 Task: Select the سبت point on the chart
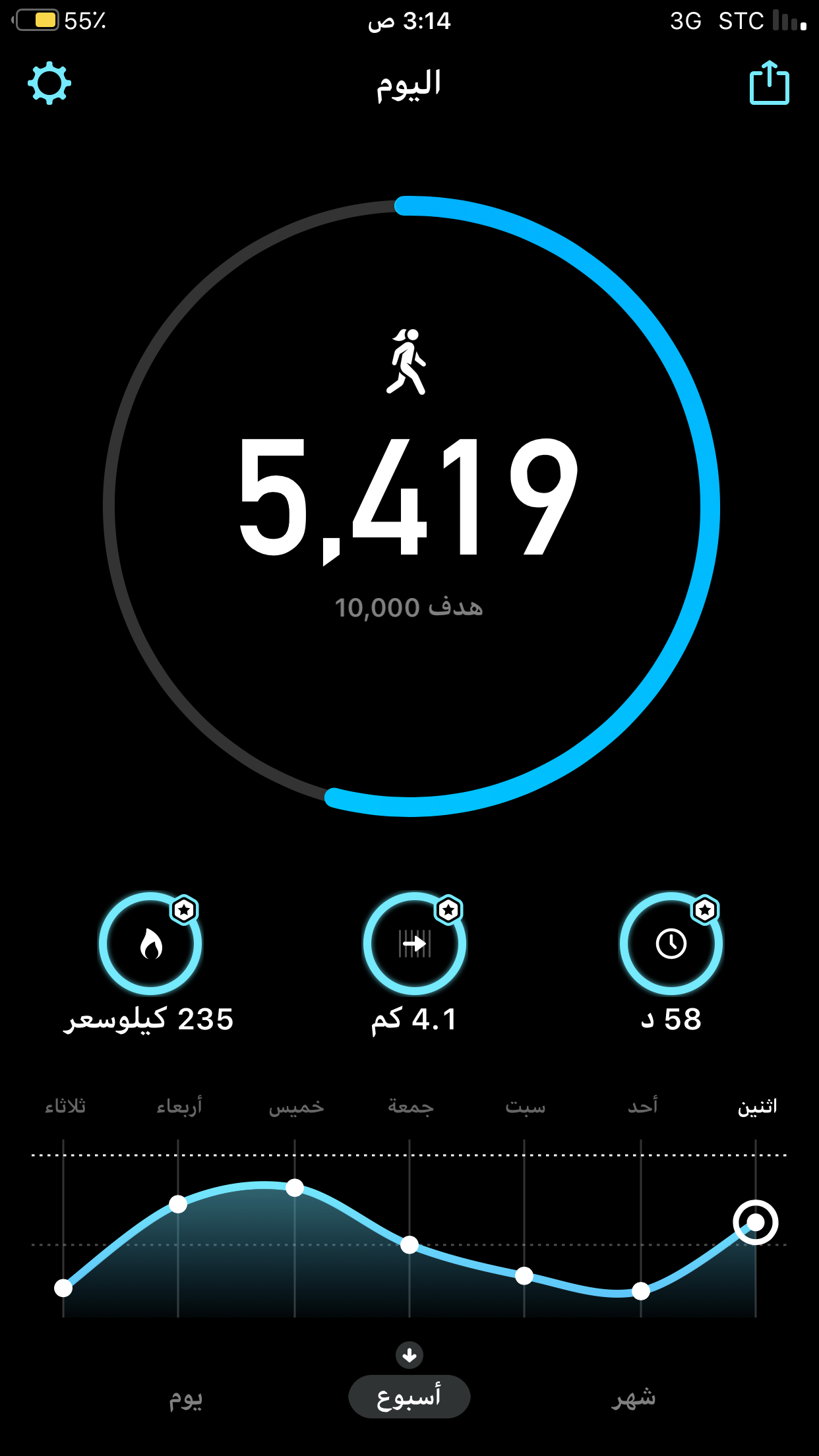pos(524,1276)
